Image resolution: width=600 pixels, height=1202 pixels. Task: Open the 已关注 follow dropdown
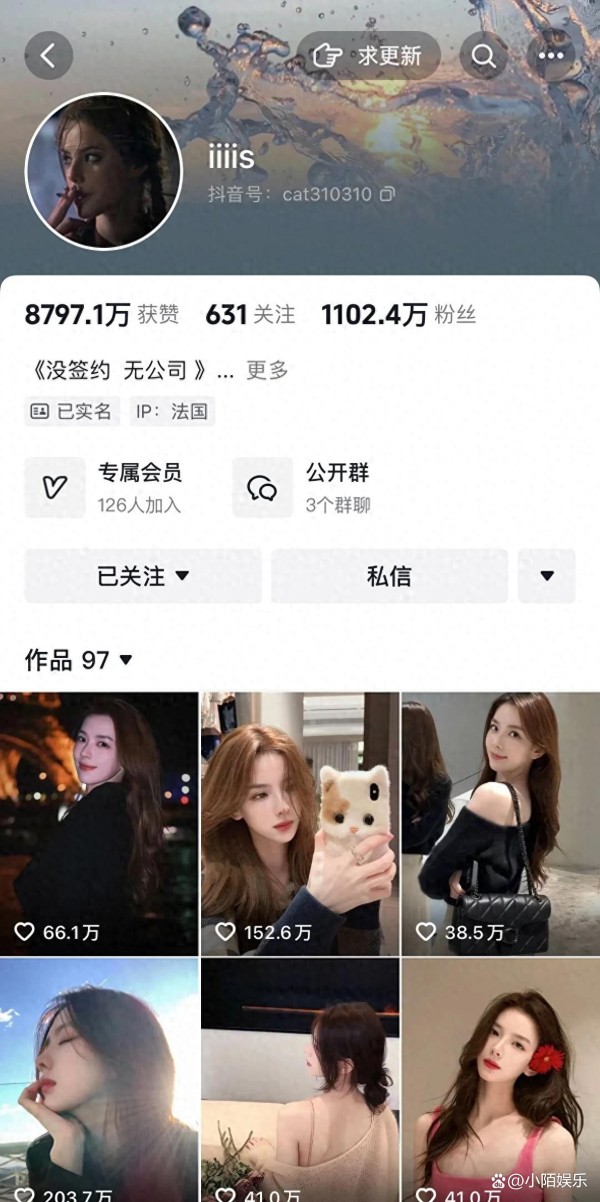[x=143, y=576]
